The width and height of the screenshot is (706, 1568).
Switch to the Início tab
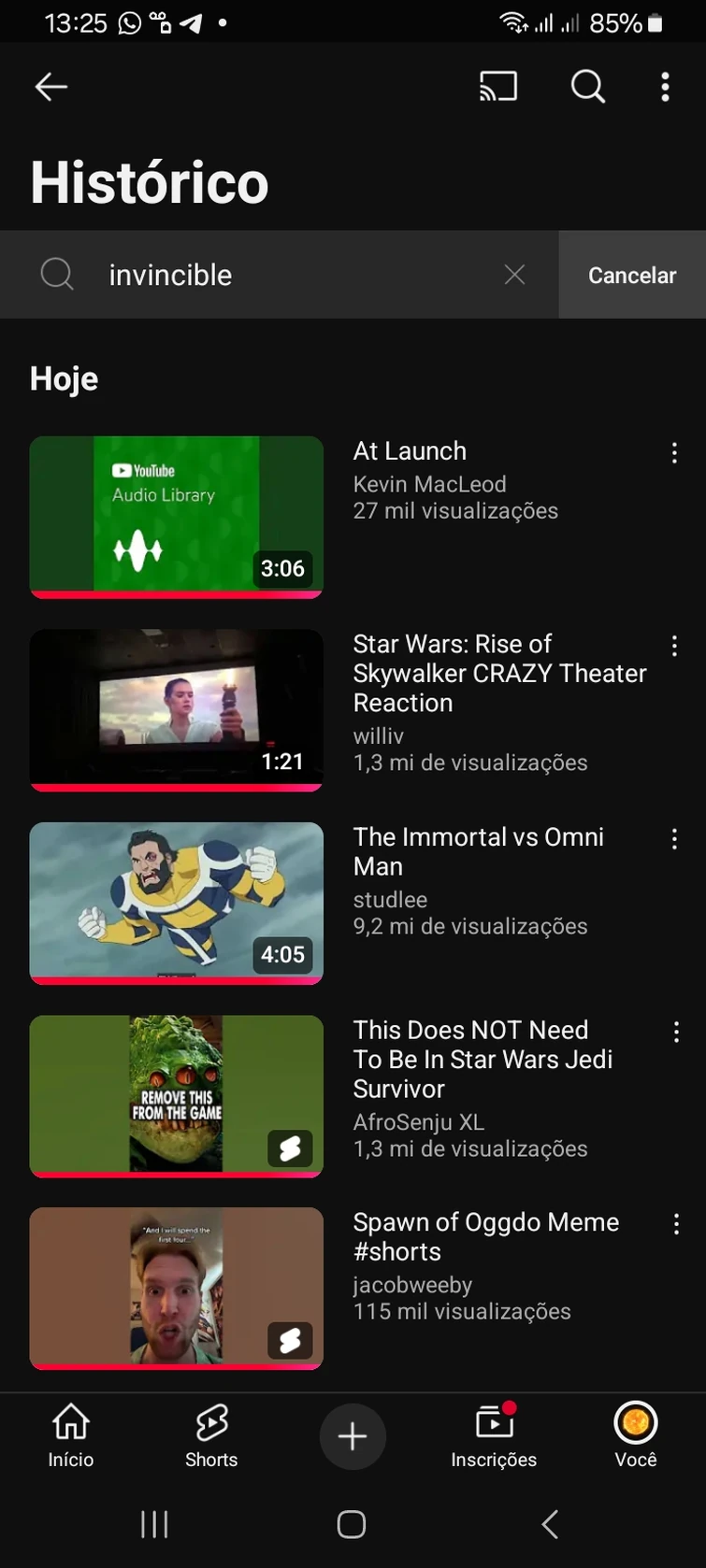71,1436
